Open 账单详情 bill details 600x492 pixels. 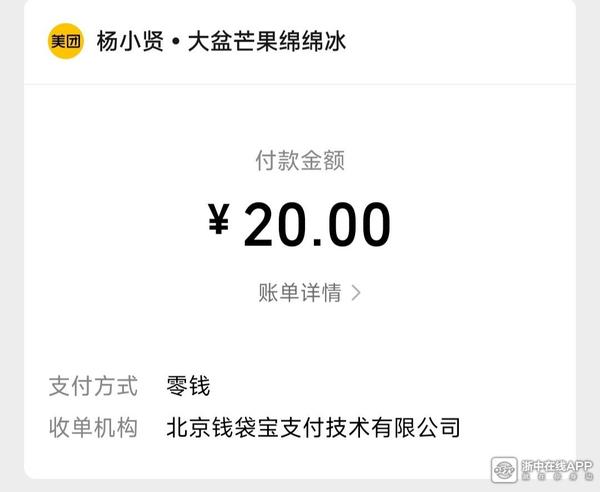coord(309,293)
